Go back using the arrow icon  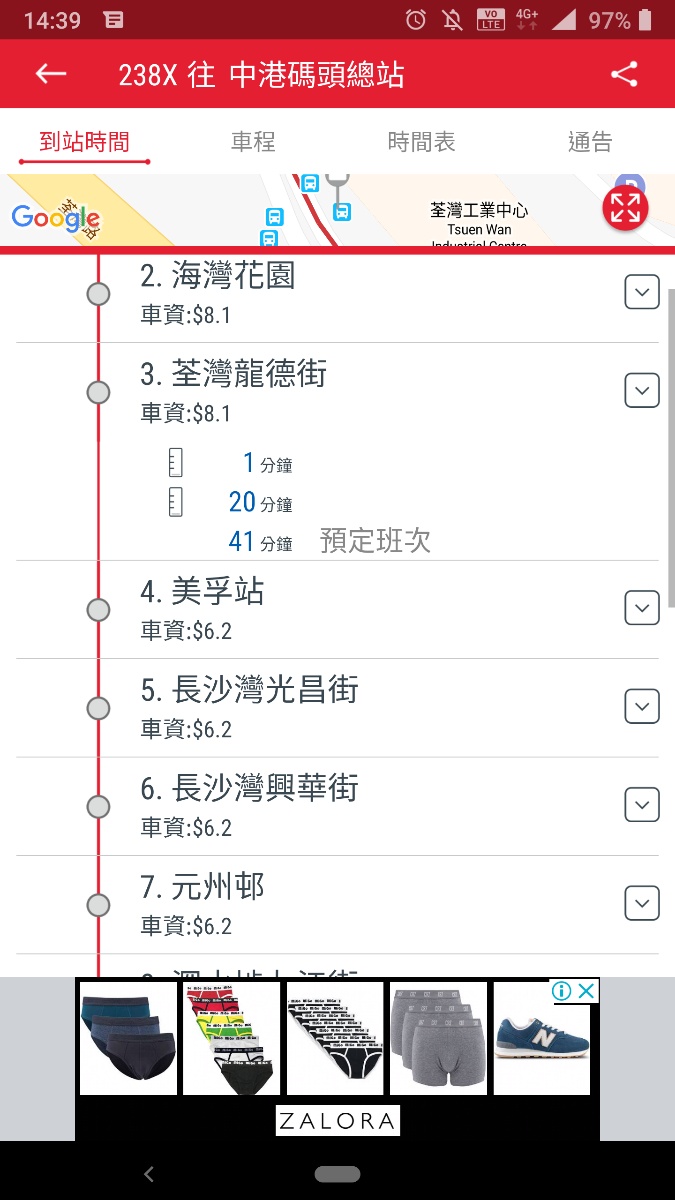pos(51,74)
